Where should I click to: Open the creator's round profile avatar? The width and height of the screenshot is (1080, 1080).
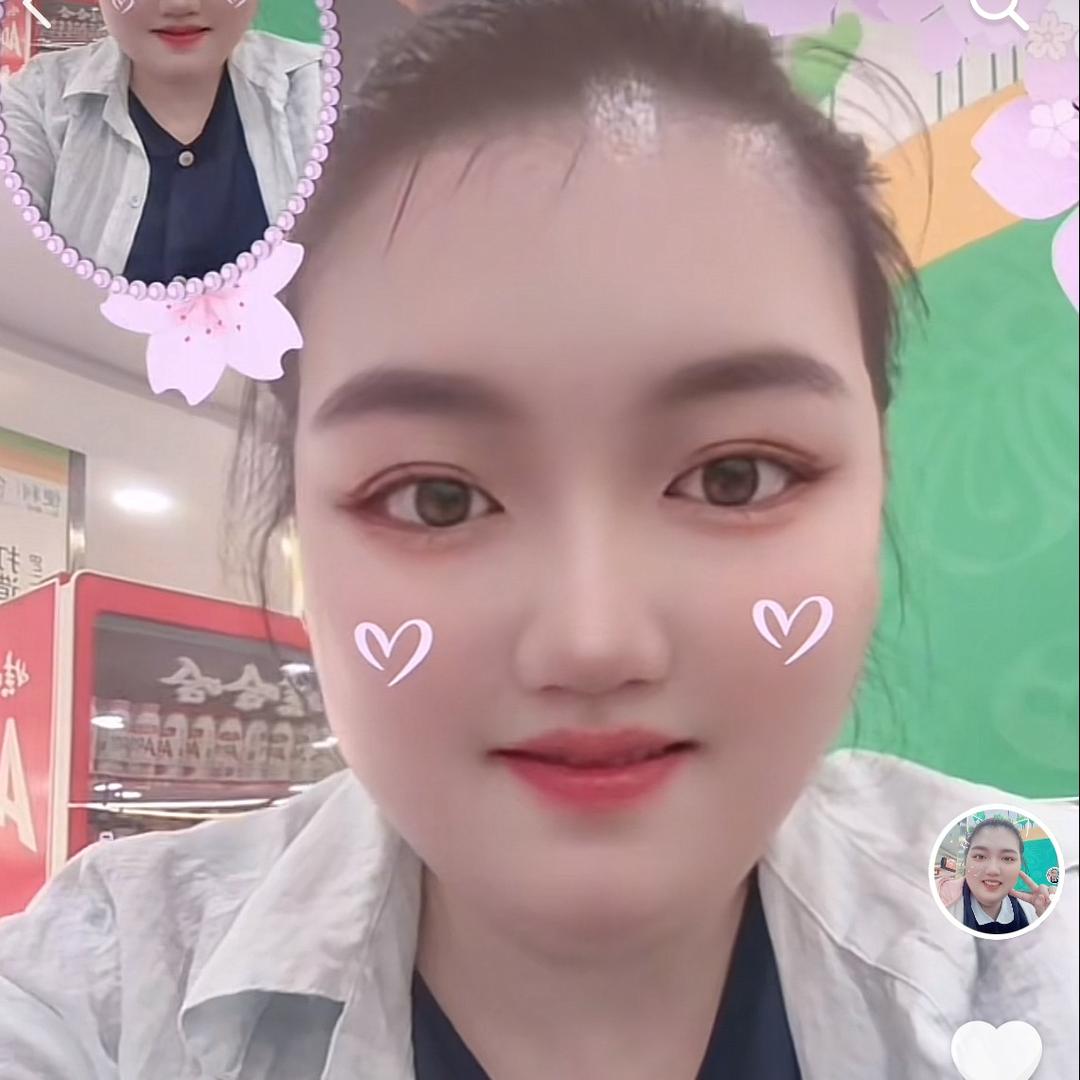pos(995,872)
